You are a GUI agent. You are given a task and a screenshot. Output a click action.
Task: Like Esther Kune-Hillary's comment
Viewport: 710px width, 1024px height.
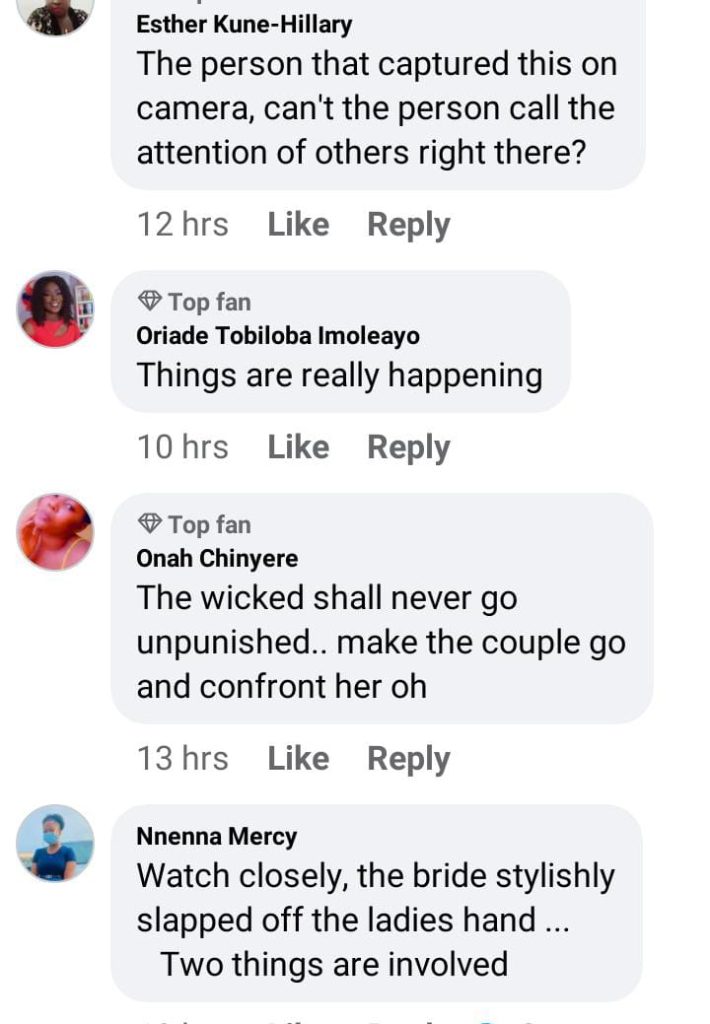[298, 224]
